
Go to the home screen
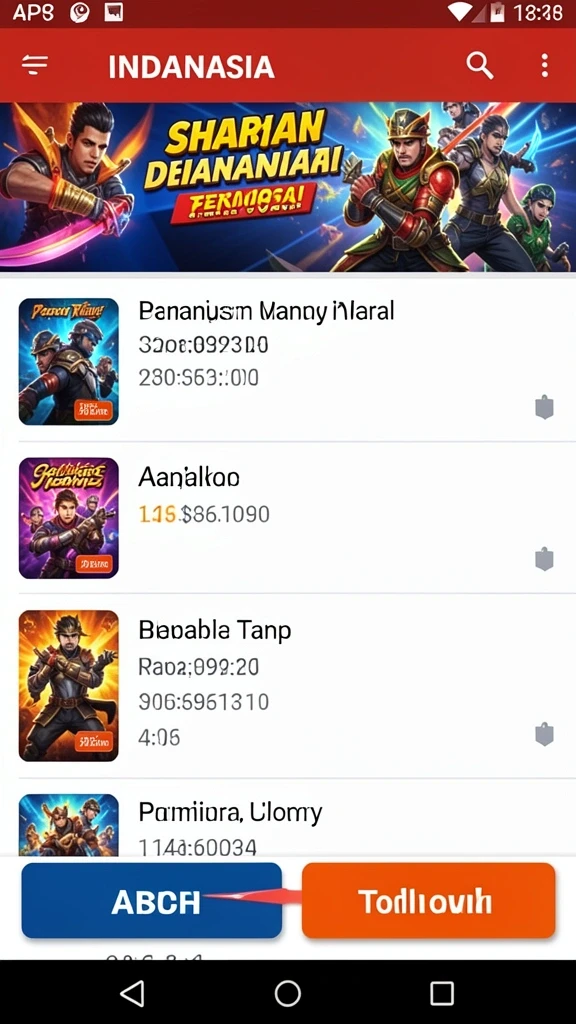point(287,993)
